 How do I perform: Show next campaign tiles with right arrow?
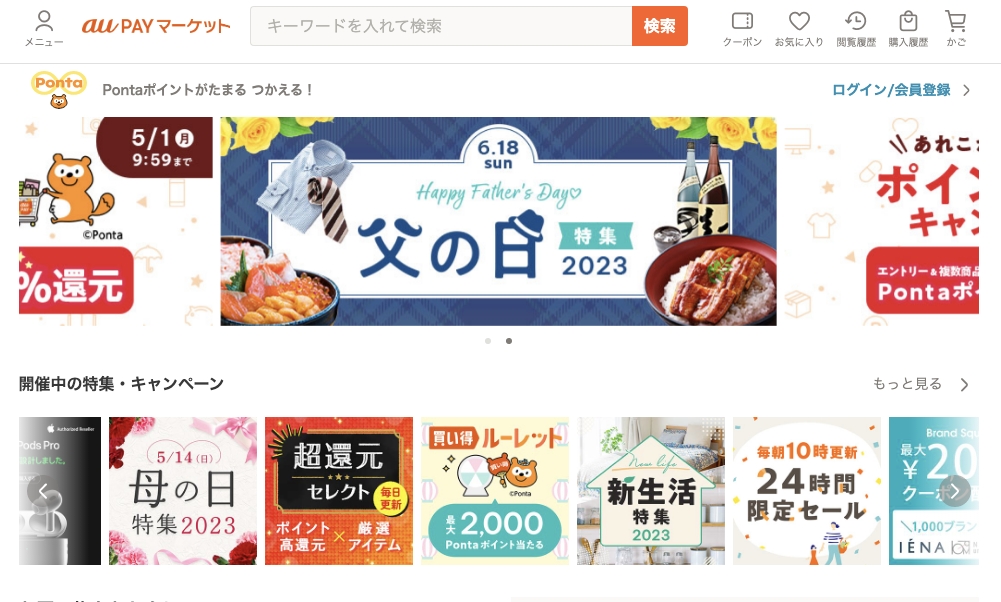pos(954,491)
